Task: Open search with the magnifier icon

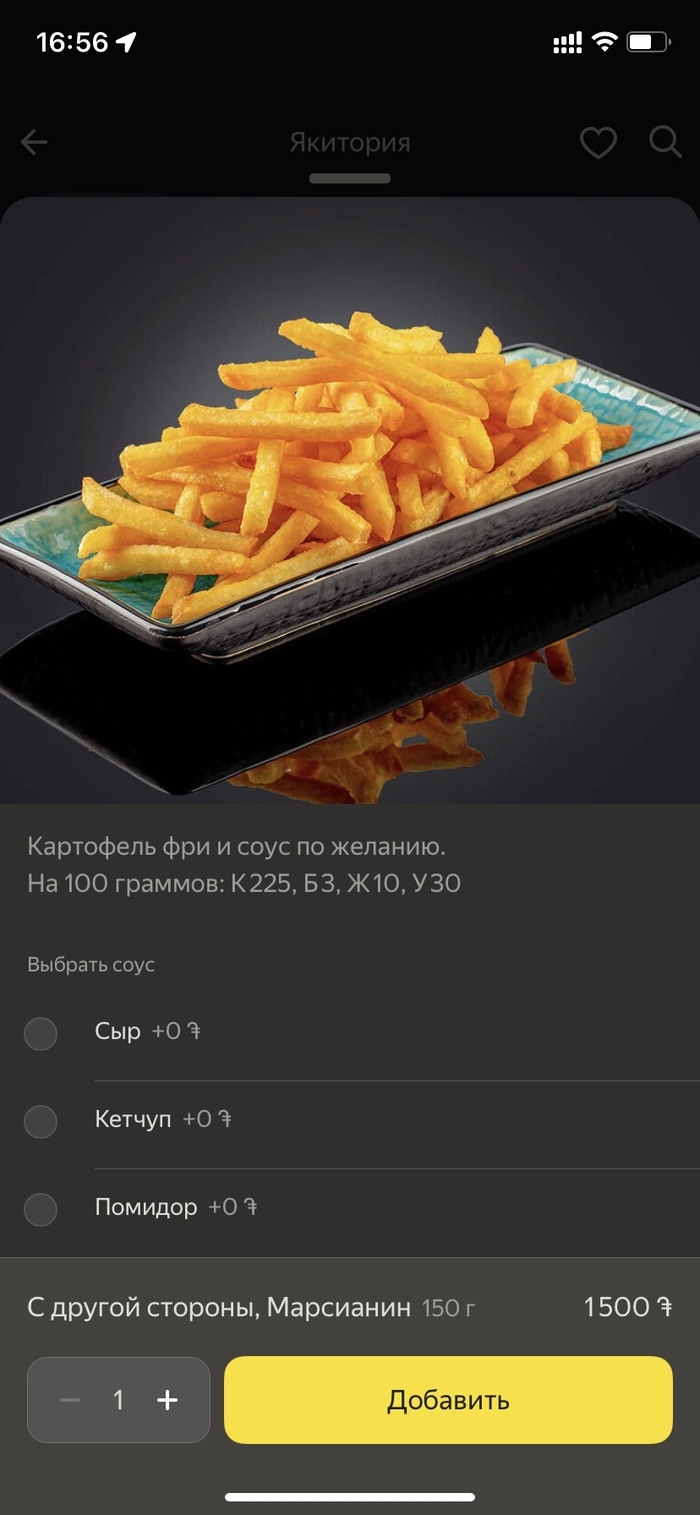Action: pyautogui.click(x=665, y=142)
